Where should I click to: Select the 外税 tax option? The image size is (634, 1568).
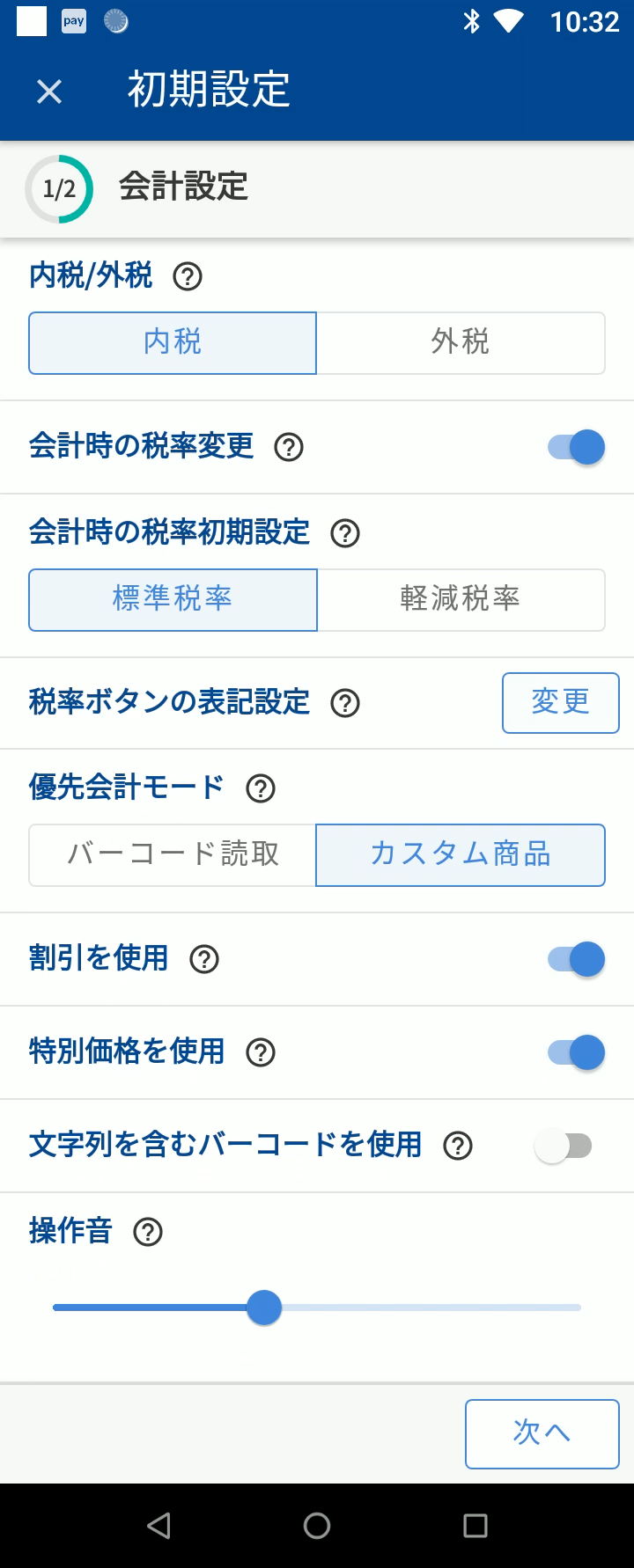461,343
